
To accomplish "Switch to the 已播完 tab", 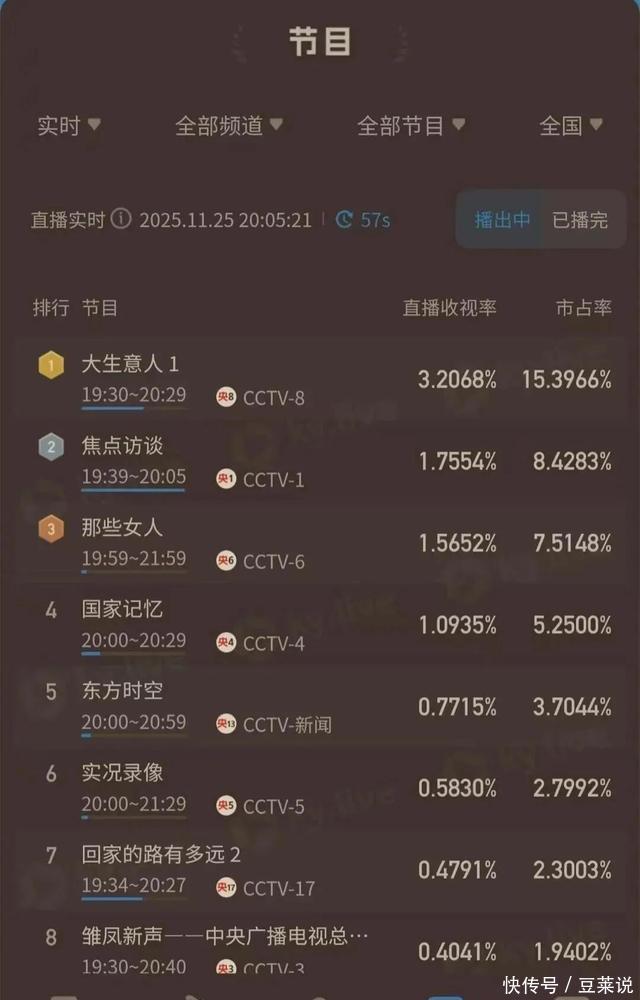I will (x=580, y=220).
